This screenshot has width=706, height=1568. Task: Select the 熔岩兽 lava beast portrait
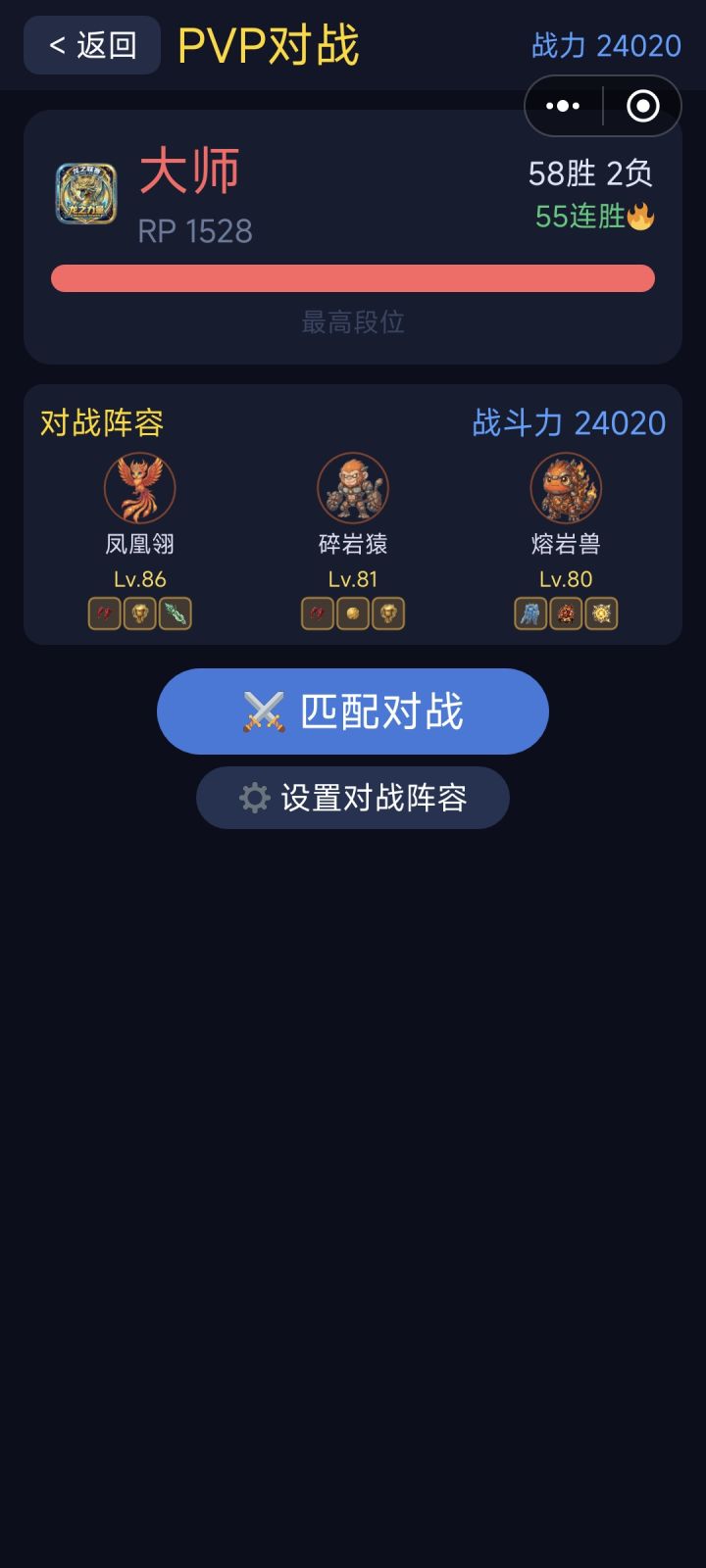pos(566,487)
